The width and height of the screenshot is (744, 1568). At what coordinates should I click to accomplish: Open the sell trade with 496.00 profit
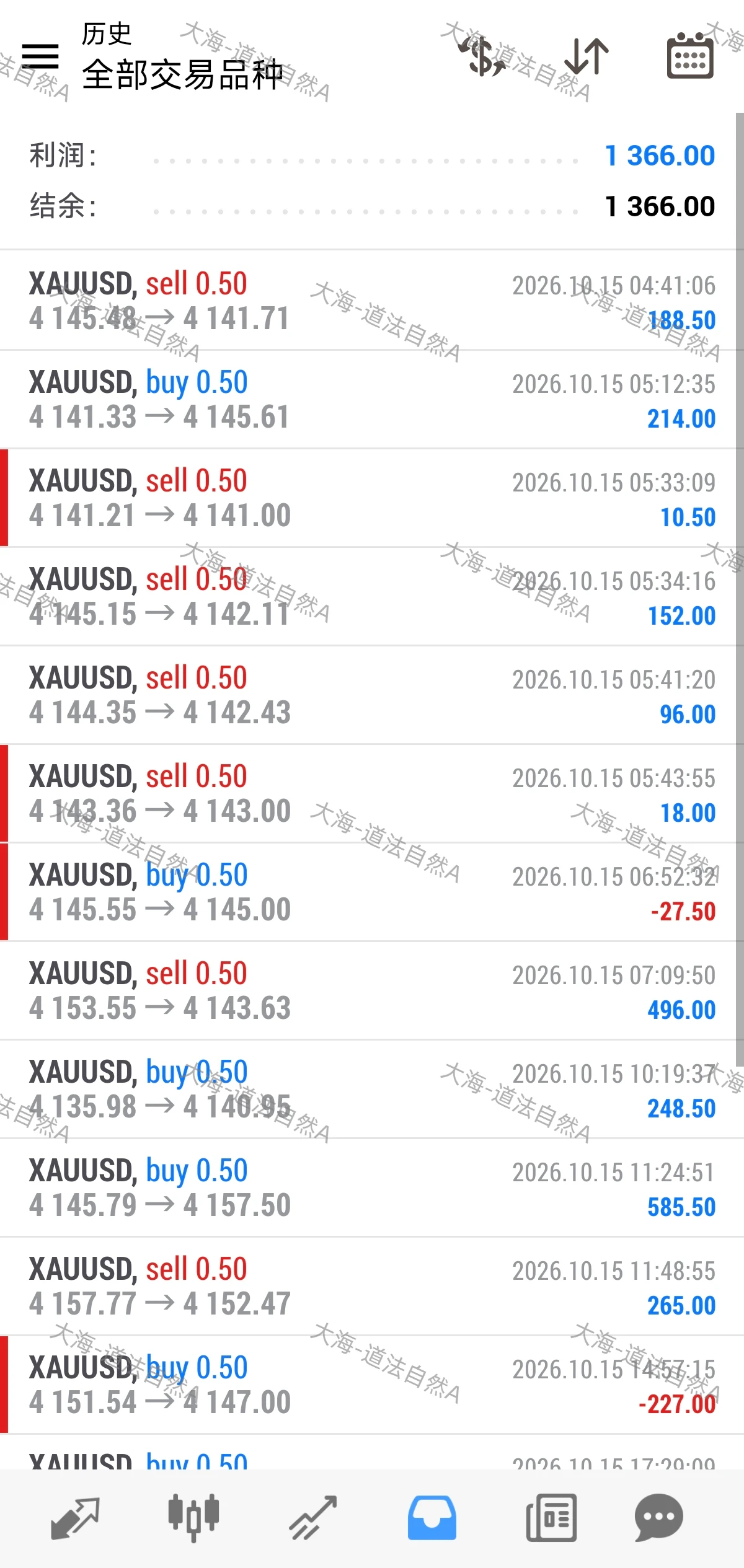[x=372, y=990]
